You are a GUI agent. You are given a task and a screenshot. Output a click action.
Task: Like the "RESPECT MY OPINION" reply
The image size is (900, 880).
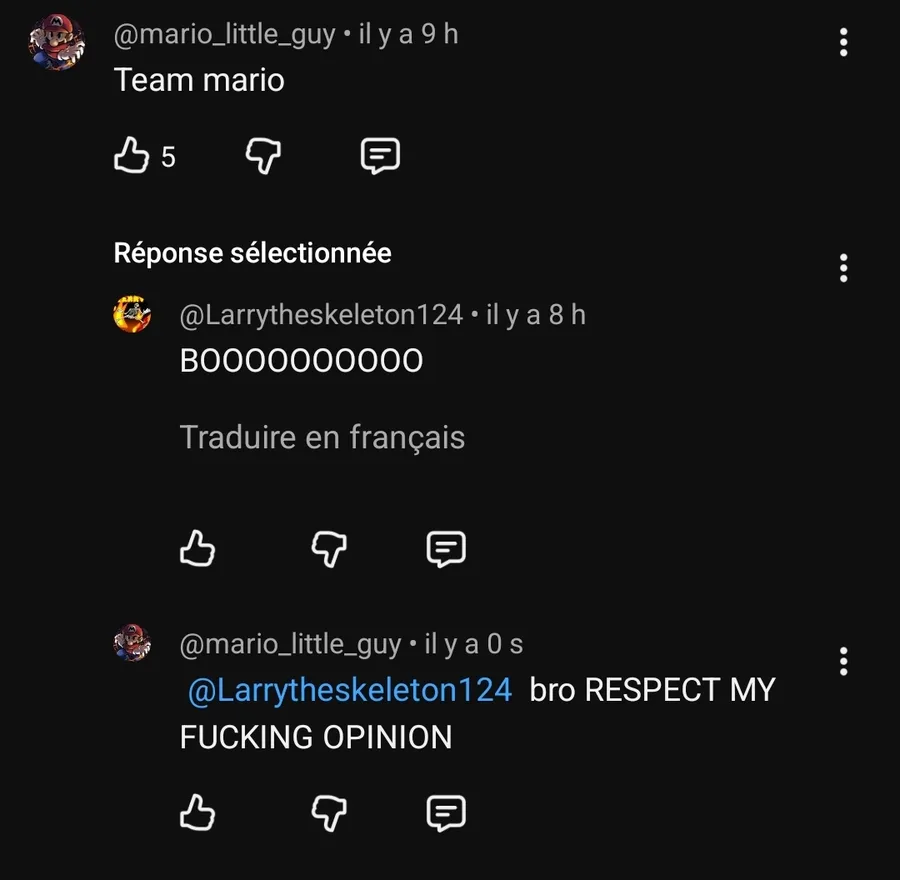point(197,812)
